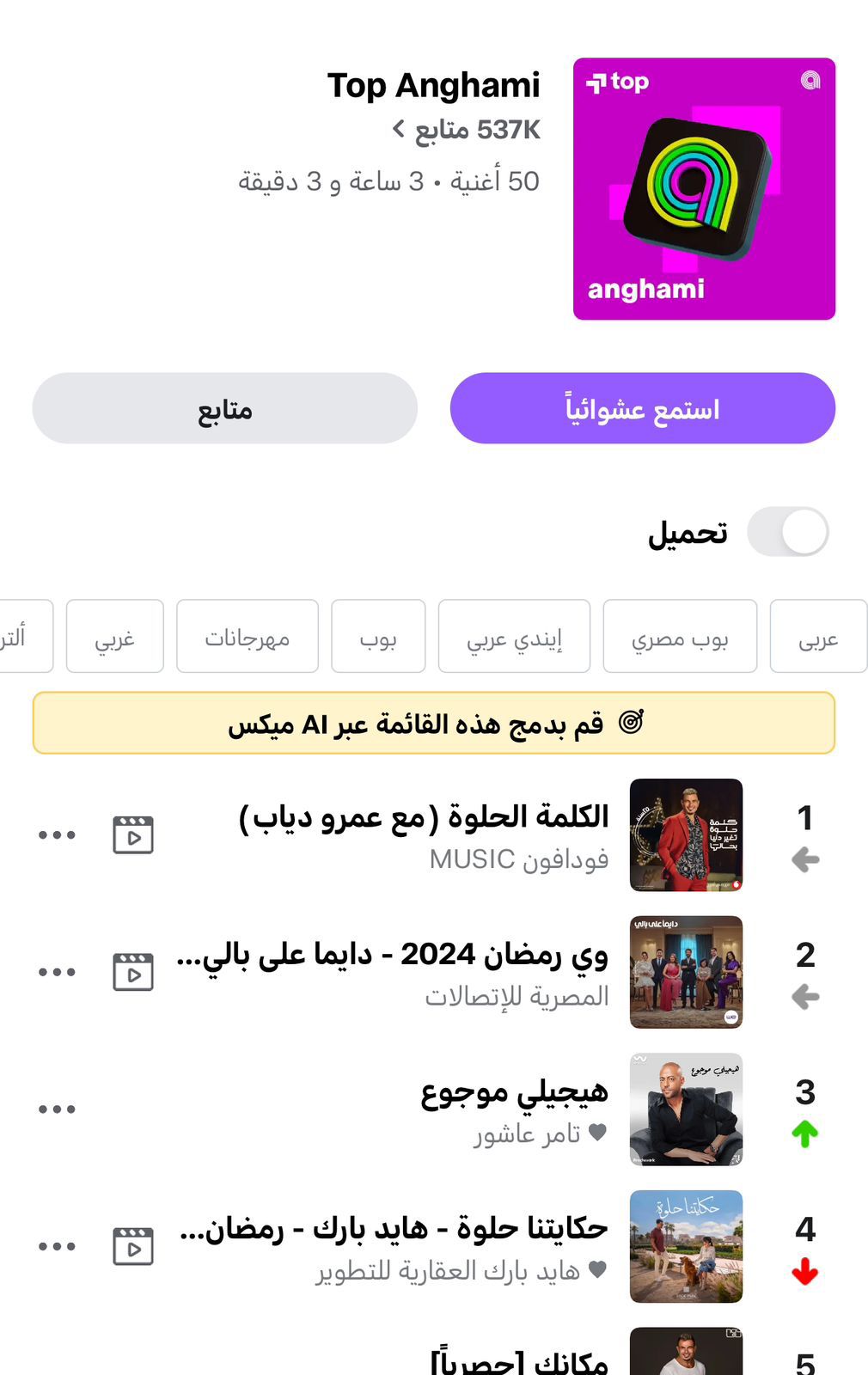The width and height of the screenshot is (868, 1375).
Task: Filter by the إيندي عربي chip
Action: pos(513,637)
